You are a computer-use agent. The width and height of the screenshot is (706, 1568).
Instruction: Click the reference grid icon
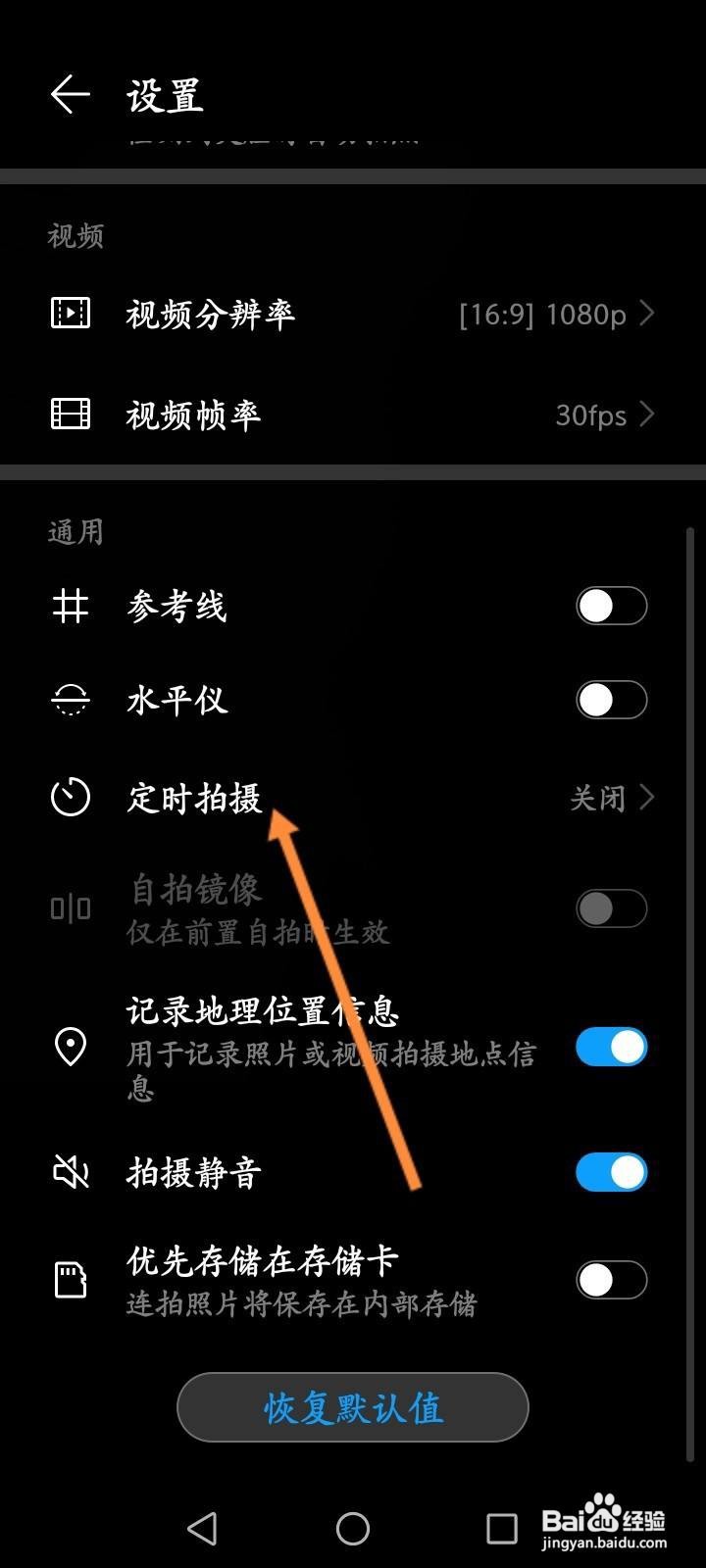69,607
